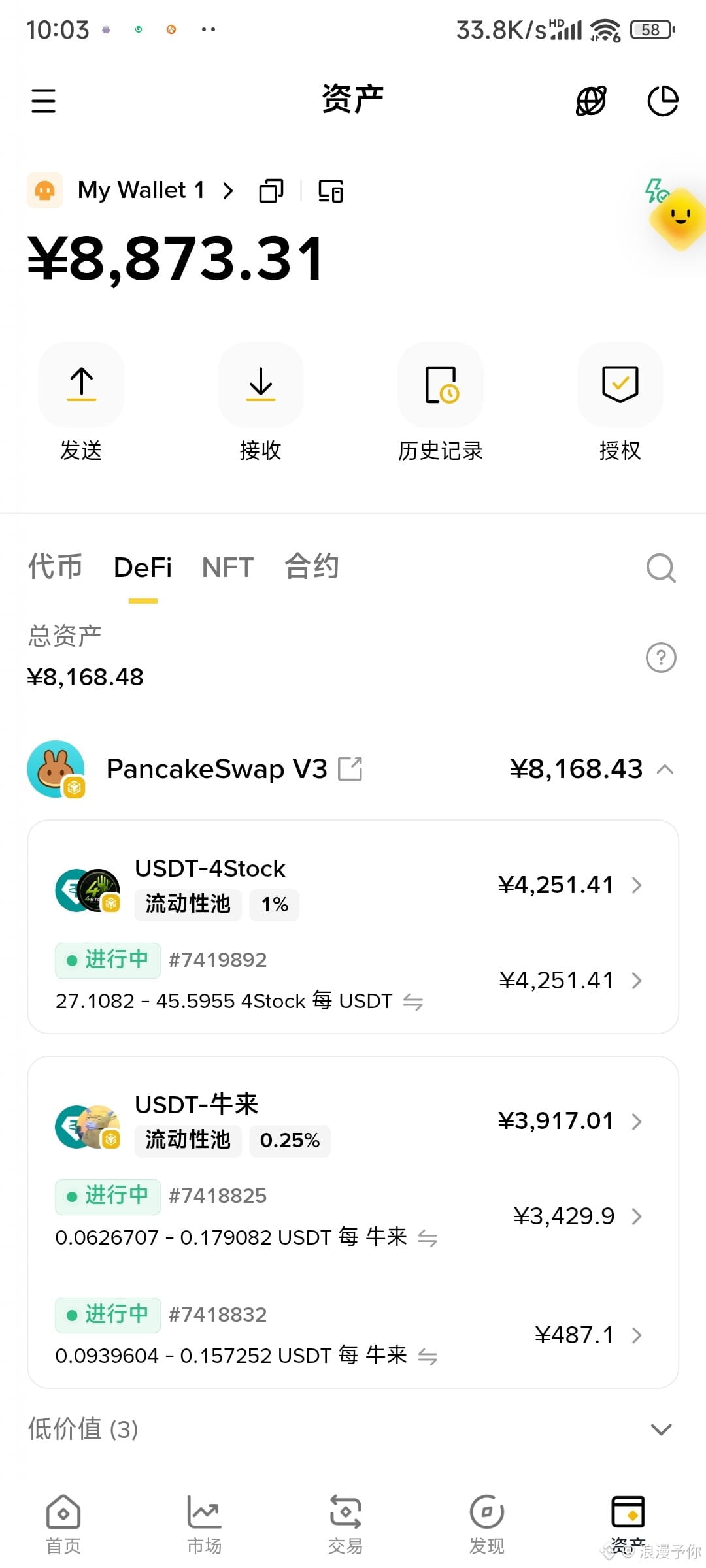The image size is (706, 1568).
Task: Open position #7418825 details
Action: coord(353,1216)
